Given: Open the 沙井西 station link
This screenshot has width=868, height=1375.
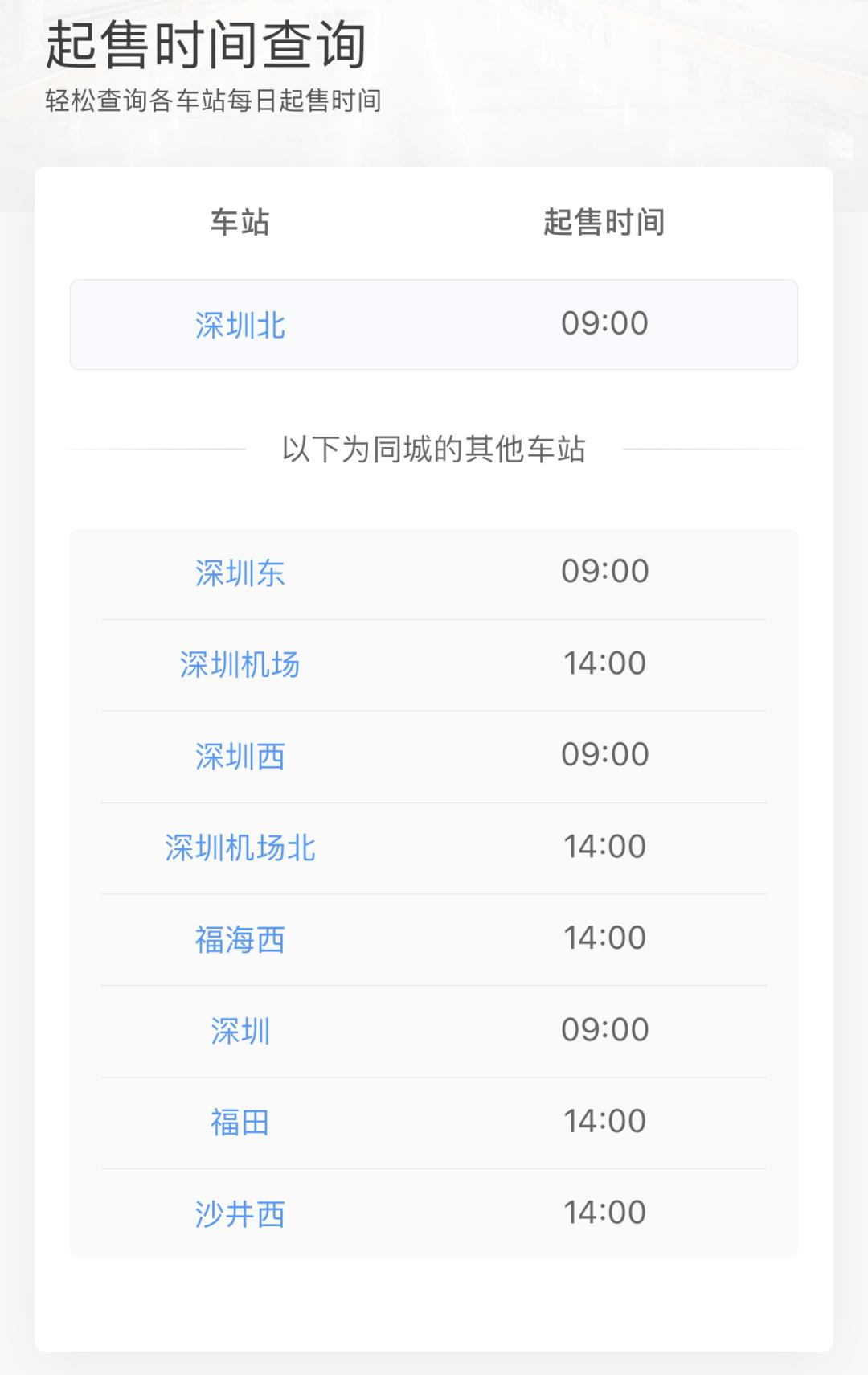Looking at the screenshot, I should pyautogui.click(x=240, y=1212).
